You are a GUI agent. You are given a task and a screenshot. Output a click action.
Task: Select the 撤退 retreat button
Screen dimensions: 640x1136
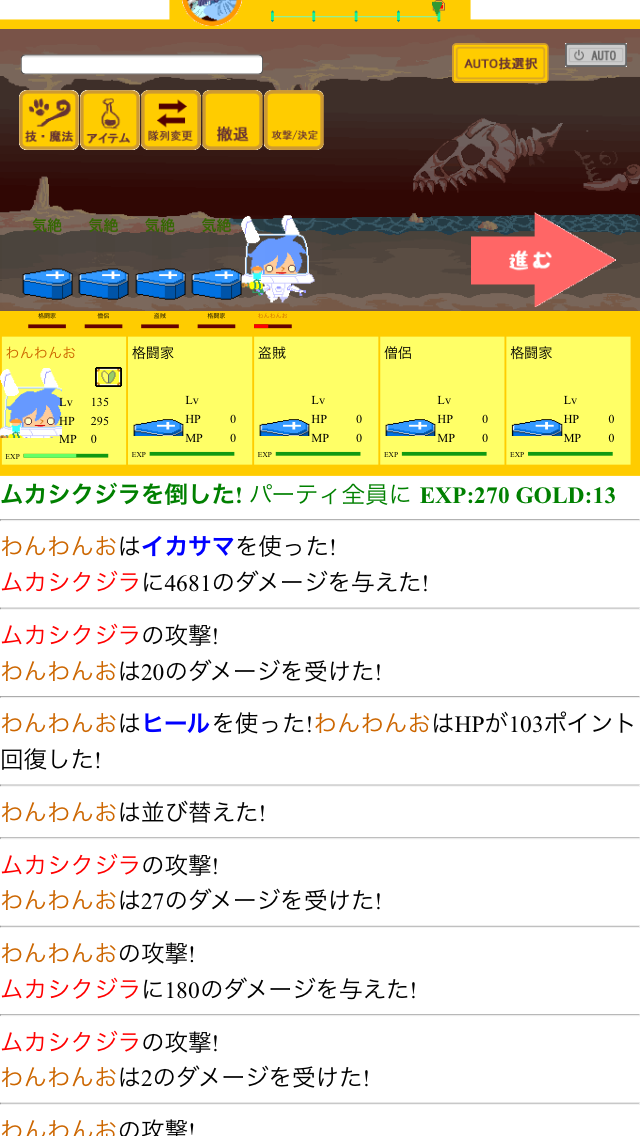coord(232,121)
